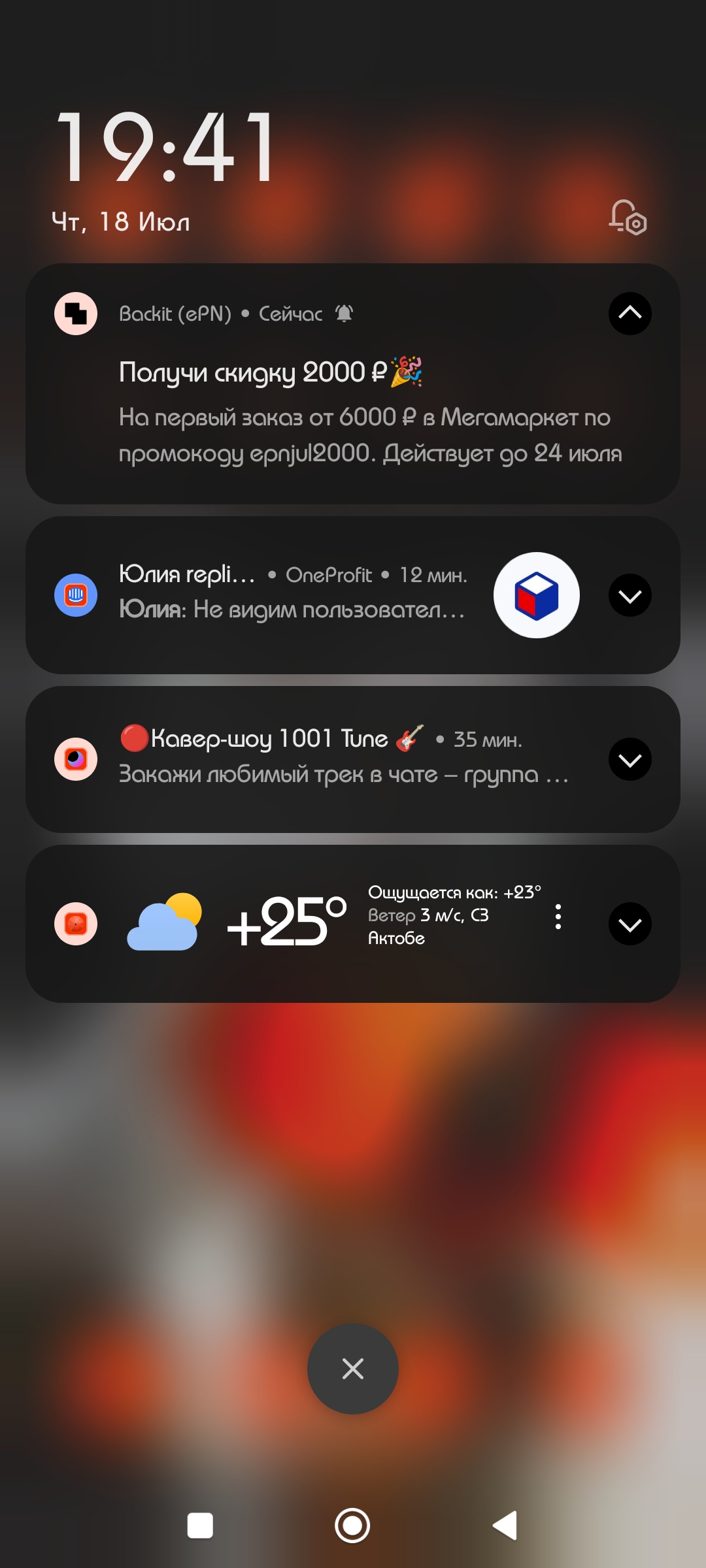The width and height of the screenshot is (706, 1568).
Task: Clear all notifications with X button
Action: pos(353,1369)
